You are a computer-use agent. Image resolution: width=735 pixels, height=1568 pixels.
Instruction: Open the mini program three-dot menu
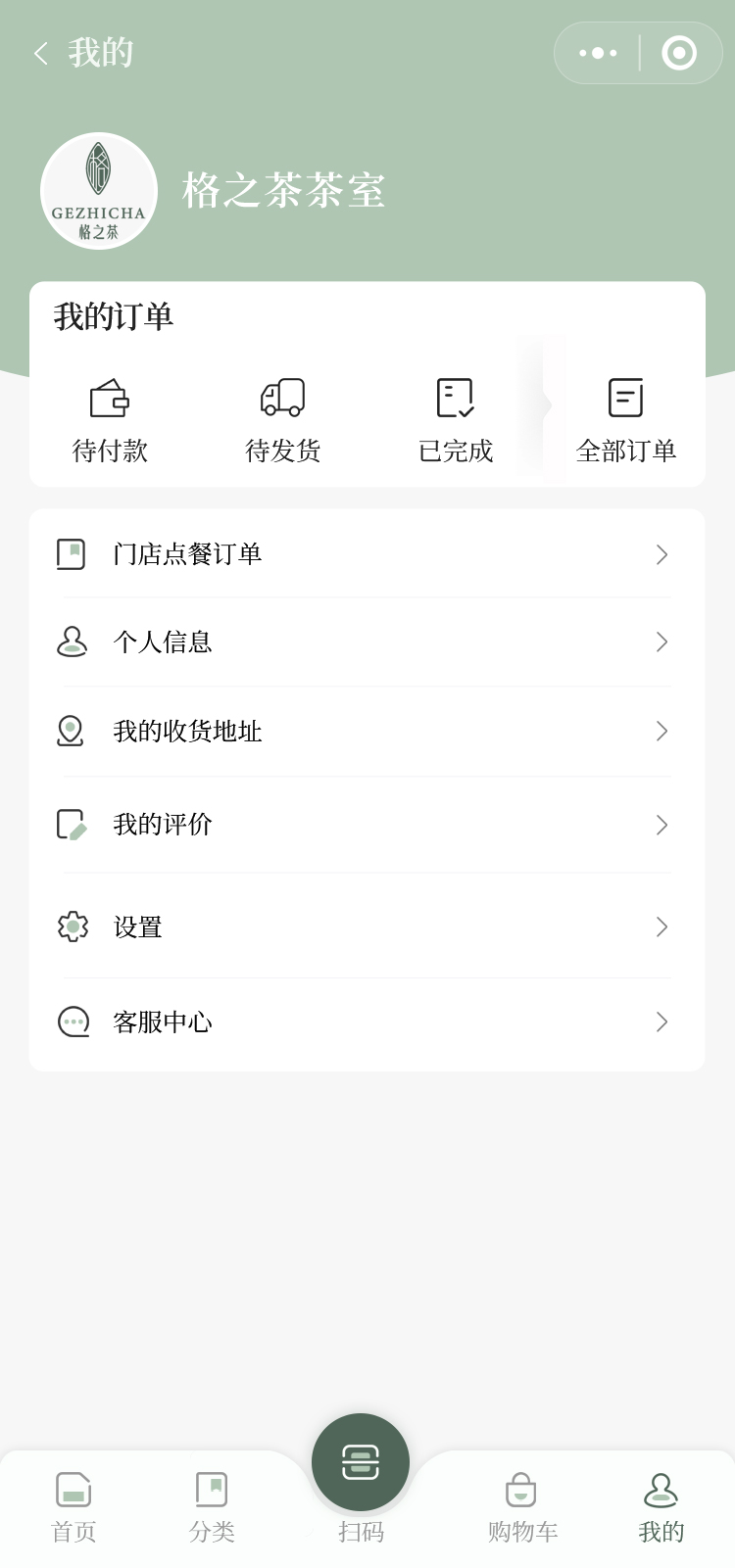(x=598, y=53)
